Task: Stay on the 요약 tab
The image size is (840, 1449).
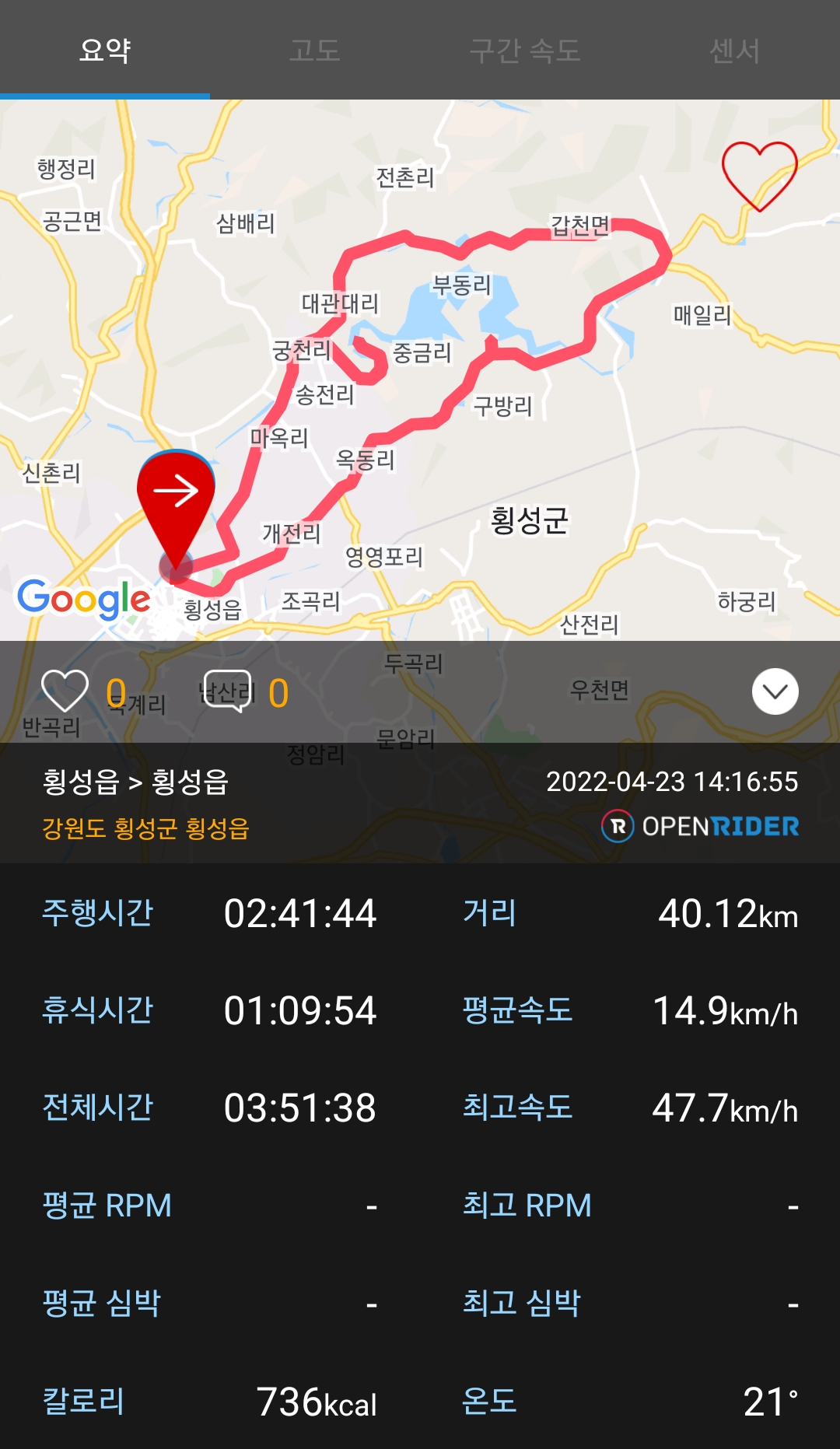Action: pyautogui.click(x=105, y=51)
